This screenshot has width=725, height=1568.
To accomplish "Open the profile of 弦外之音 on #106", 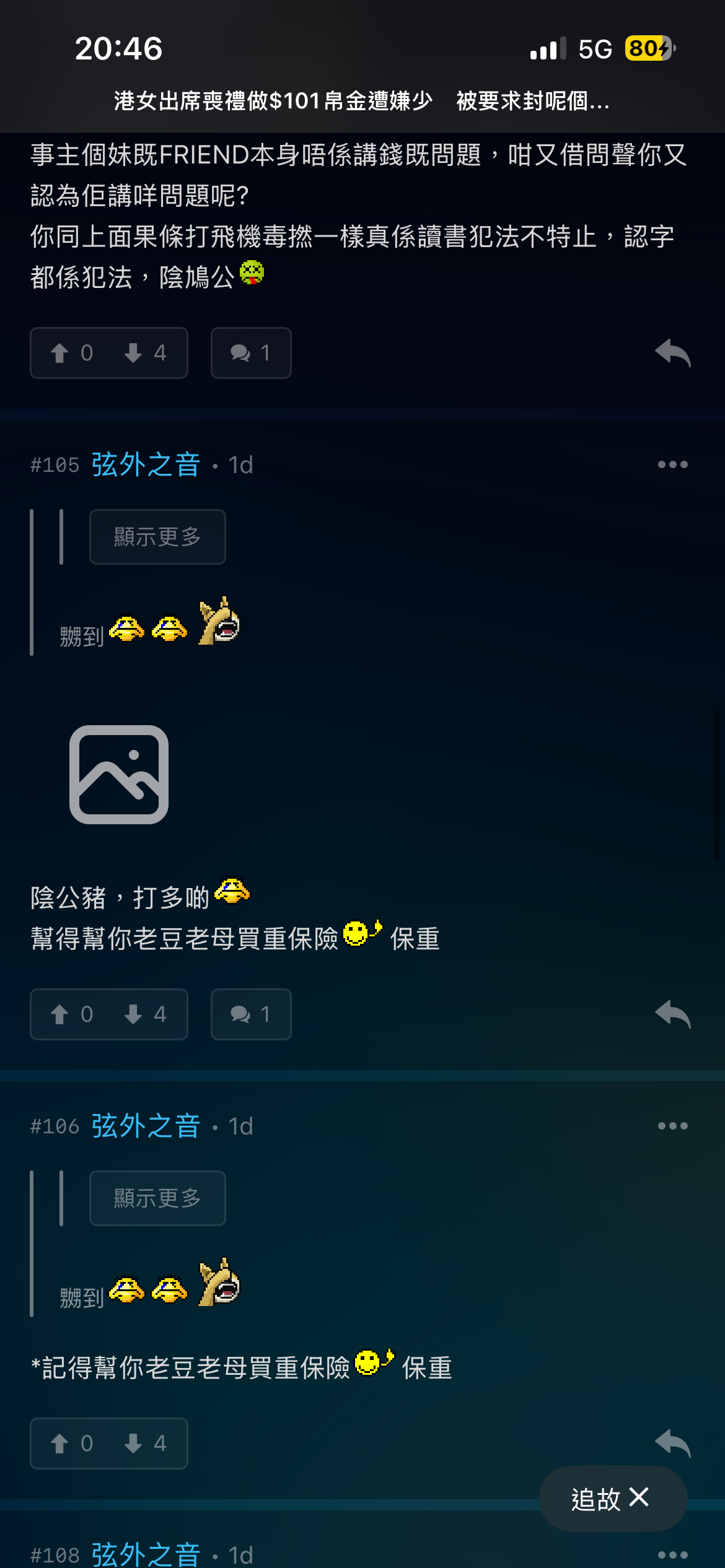I will tap(146, 1126).
